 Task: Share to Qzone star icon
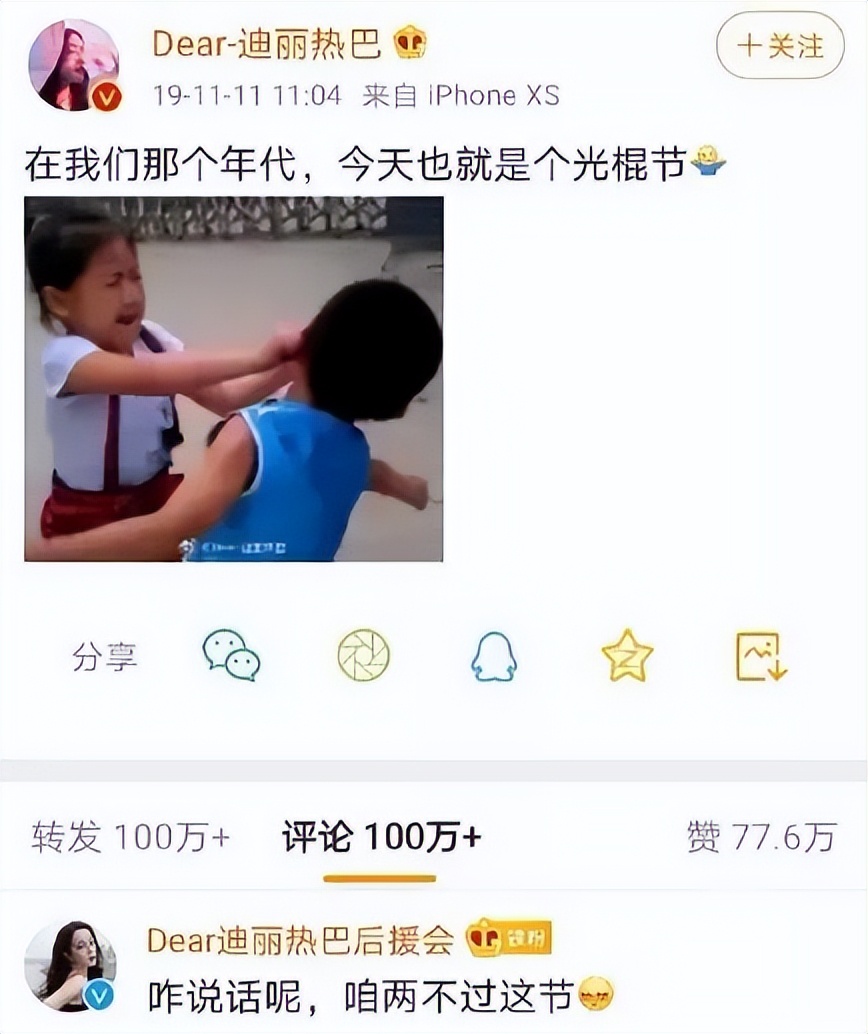point(627,656)
